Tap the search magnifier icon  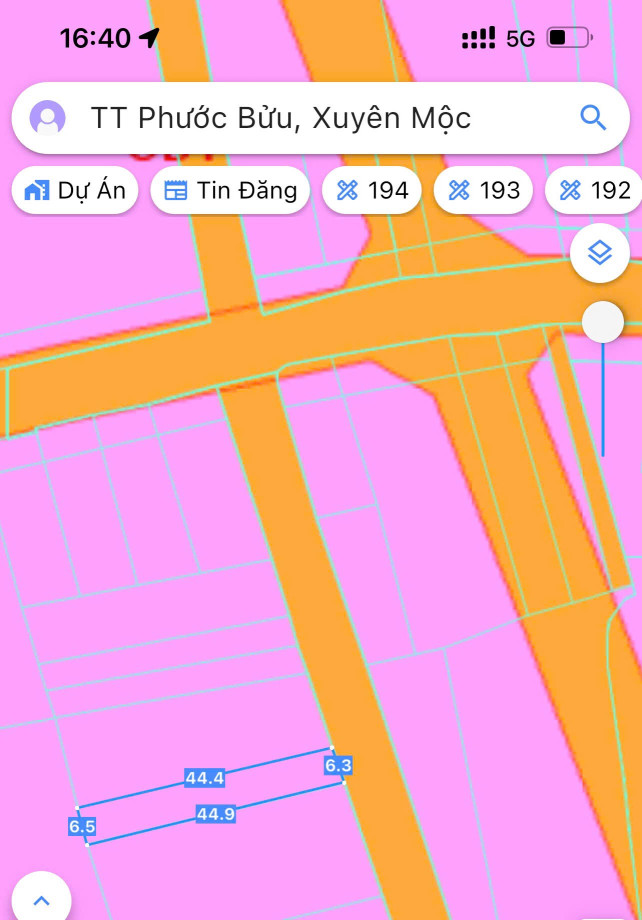pyautogui.click(x=593, y=118)
